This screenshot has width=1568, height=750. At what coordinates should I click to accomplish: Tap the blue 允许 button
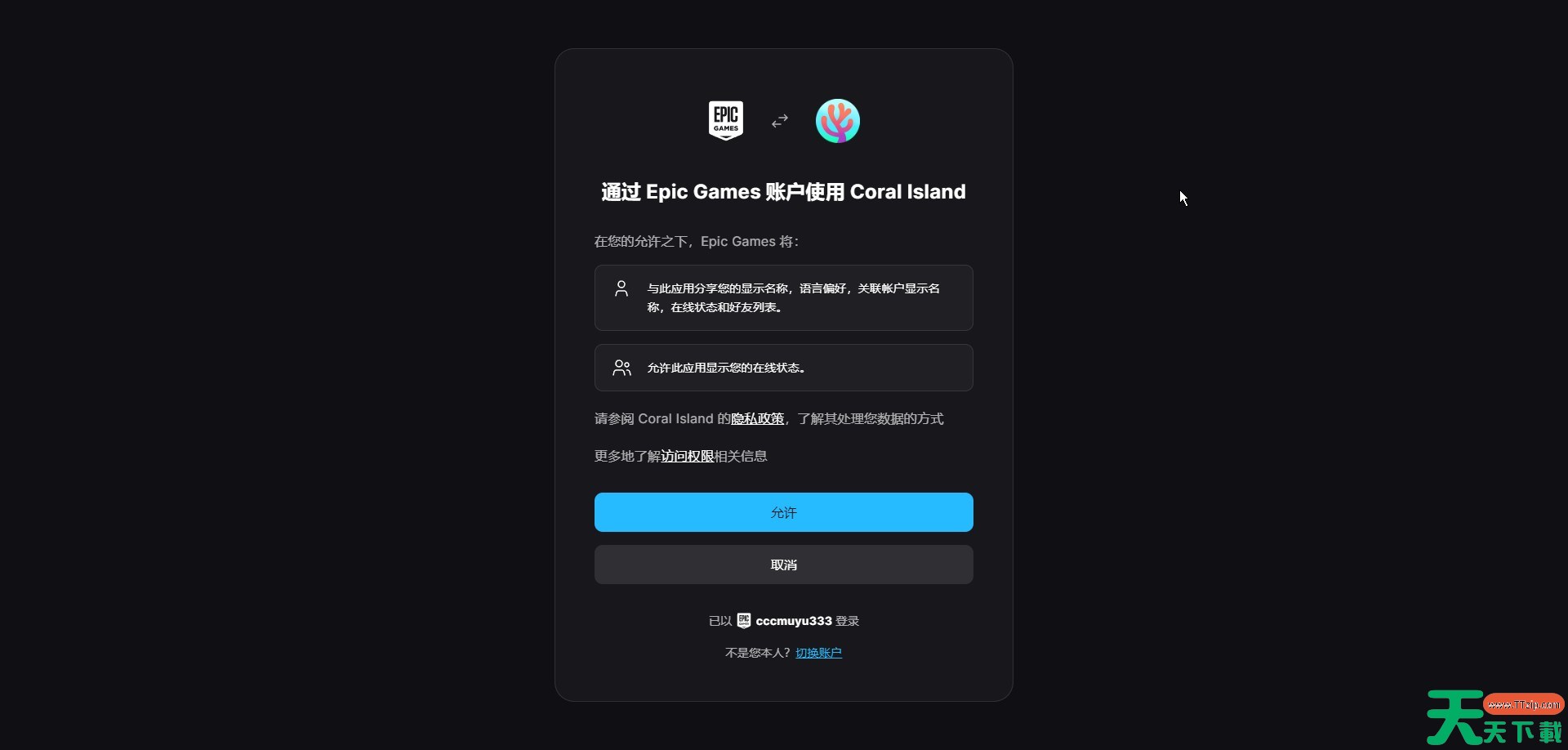[x=783, y=512]
